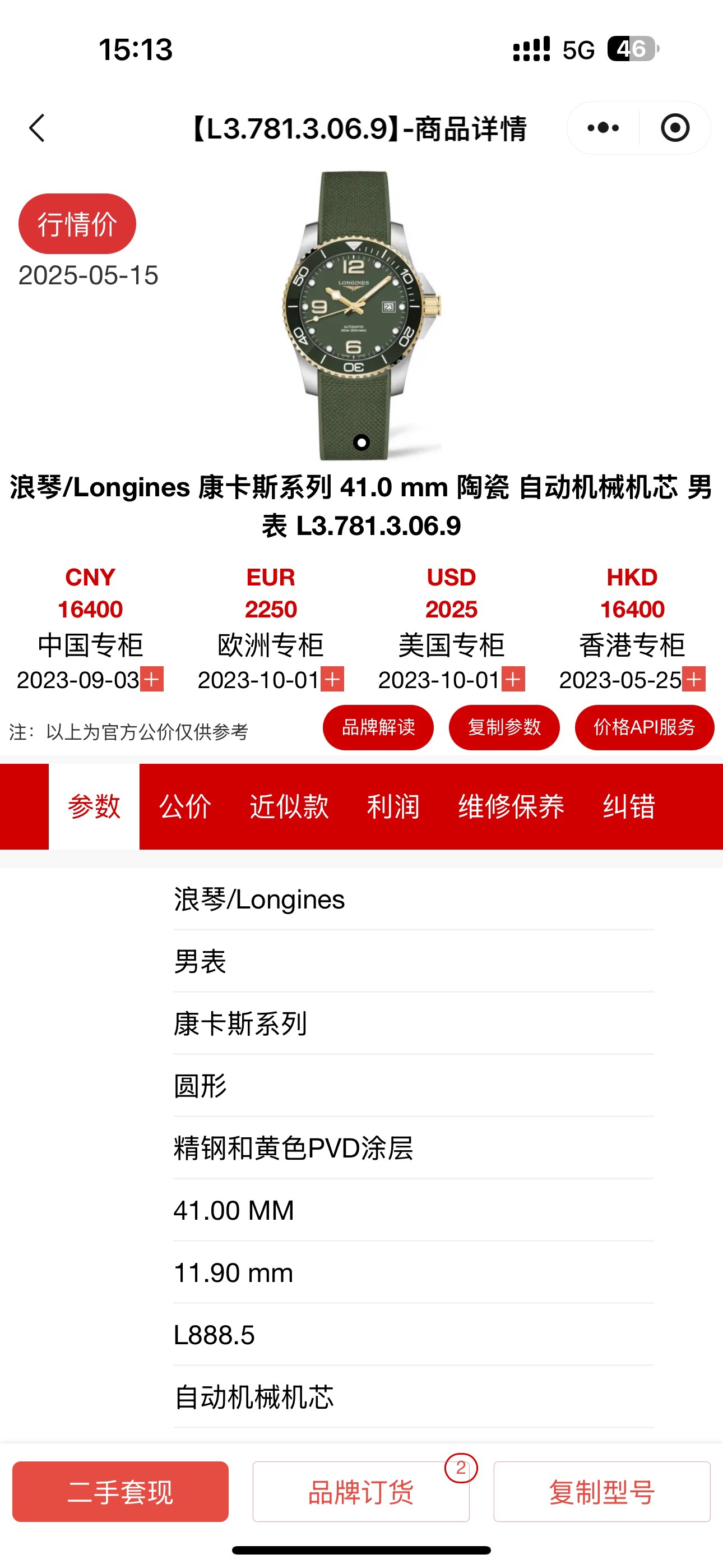Screen dimensions: 723x1568
Task: Go back using the top-left arrow
Action: tap(37, 128)
